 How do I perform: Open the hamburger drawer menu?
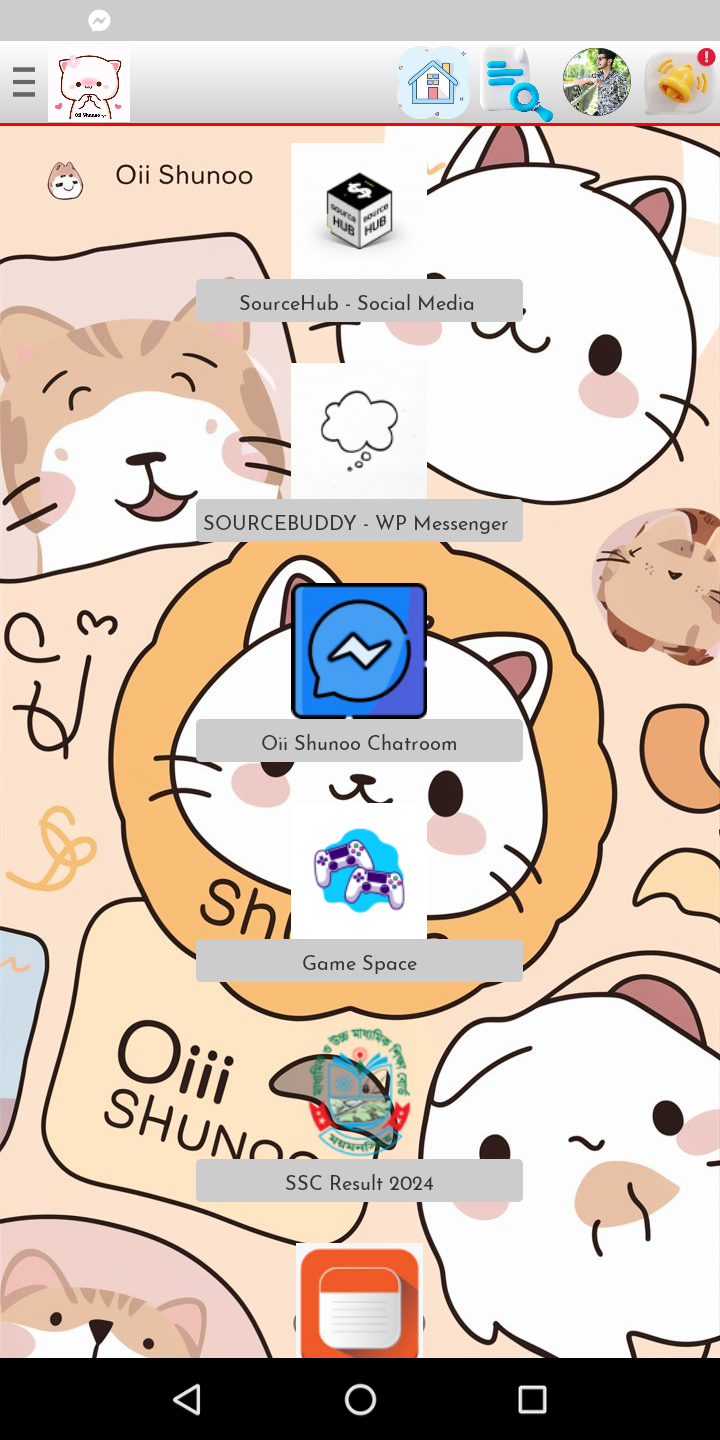24,83
